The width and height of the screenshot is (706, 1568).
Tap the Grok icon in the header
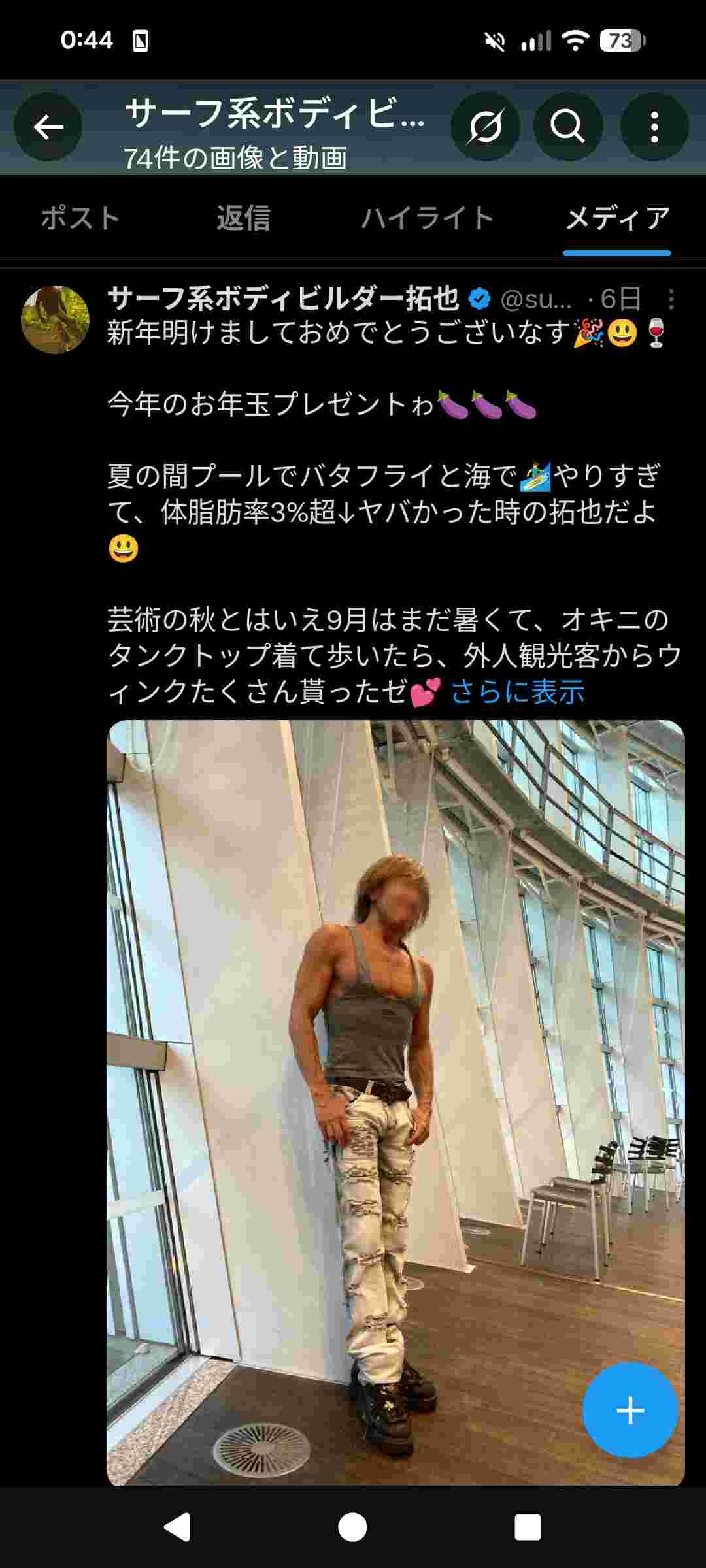485,127
